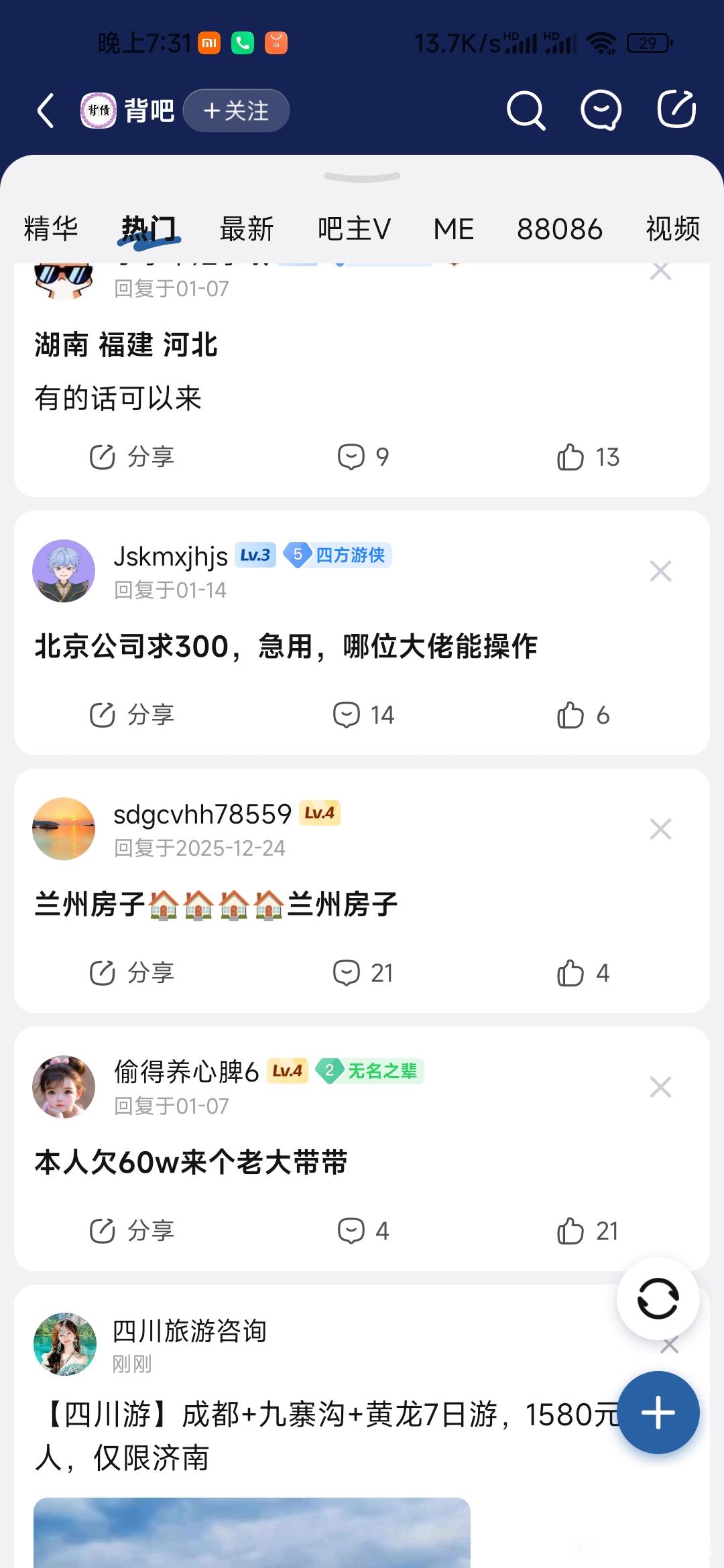The height and width of the screenshot is (1568, 724).
Task: Create a new post with the plus button
Action: tap(658, 1413)
